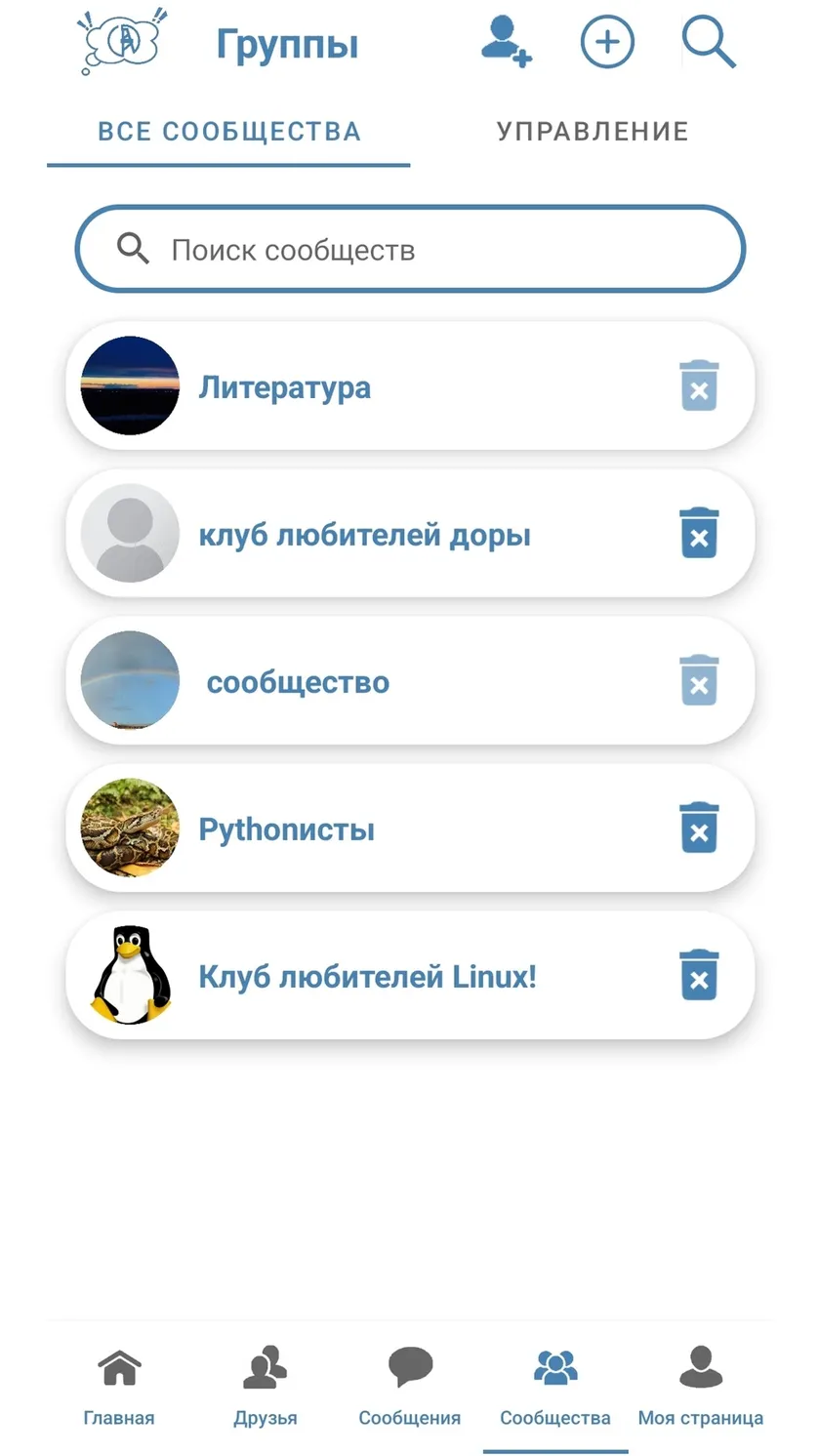Viewport: 819px width, 1456px height.
Task: Tap the add-friend icon in the header
Action: [507, 42]
